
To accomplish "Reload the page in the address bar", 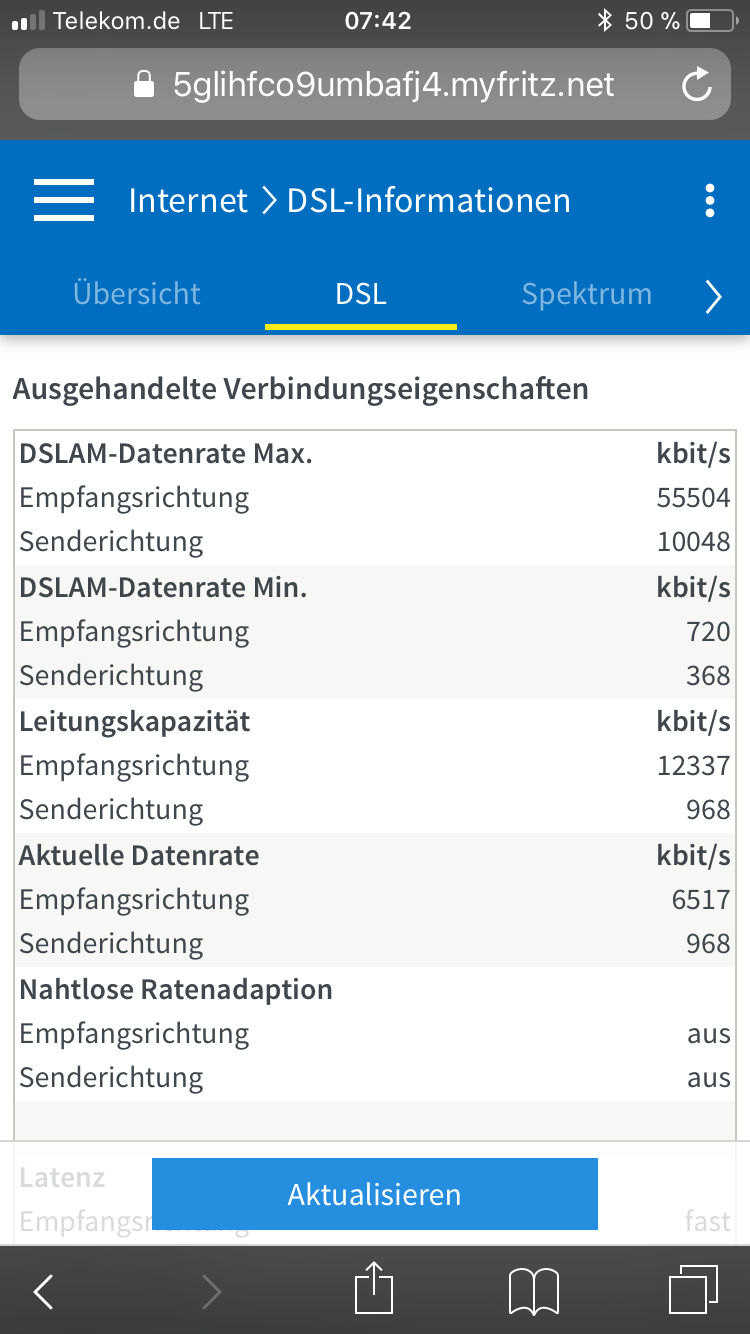I will [696, 85].
